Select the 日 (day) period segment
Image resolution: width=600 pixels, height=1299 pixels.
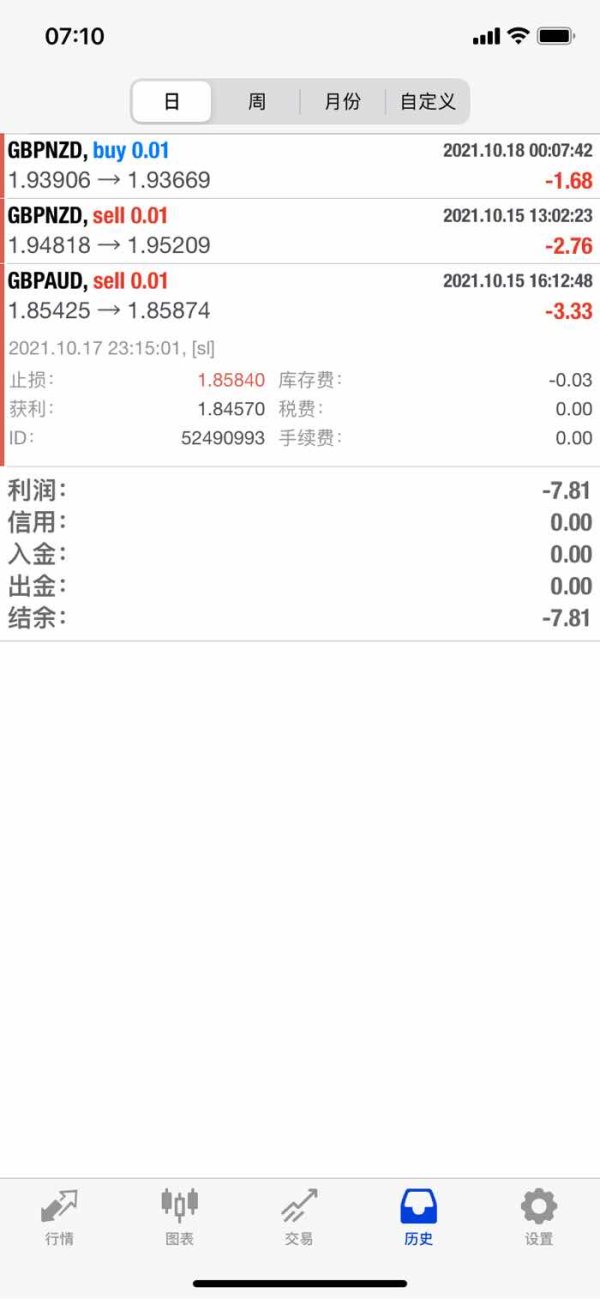click(x=172, y=102)
